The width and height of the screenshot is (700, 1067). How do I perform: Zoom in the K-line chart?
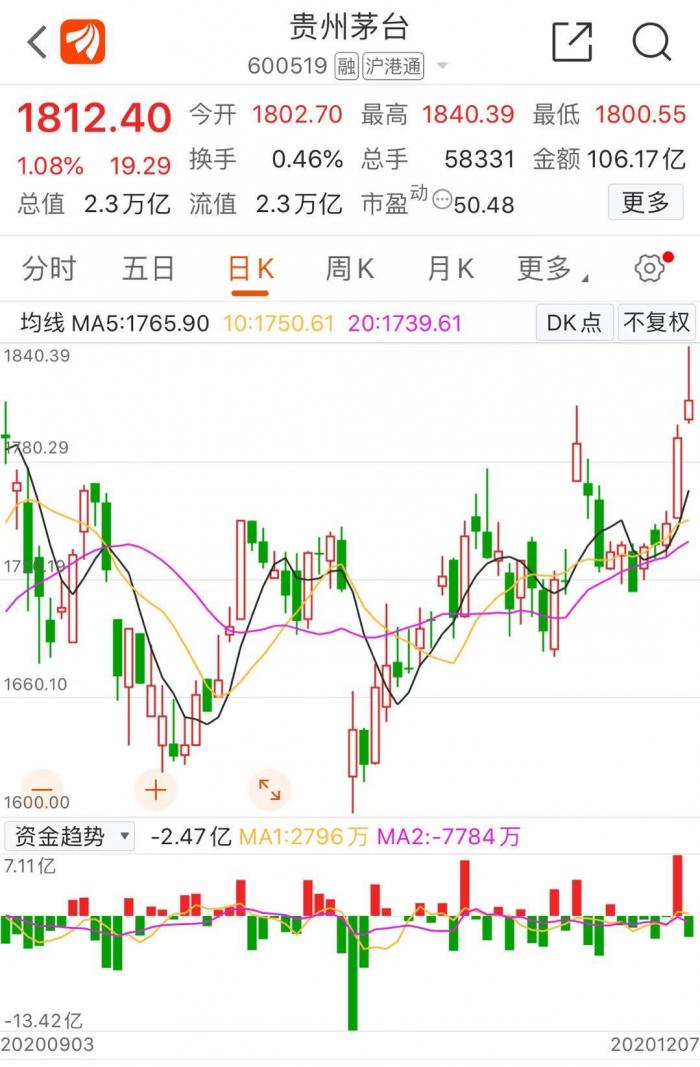pos(156,789)
